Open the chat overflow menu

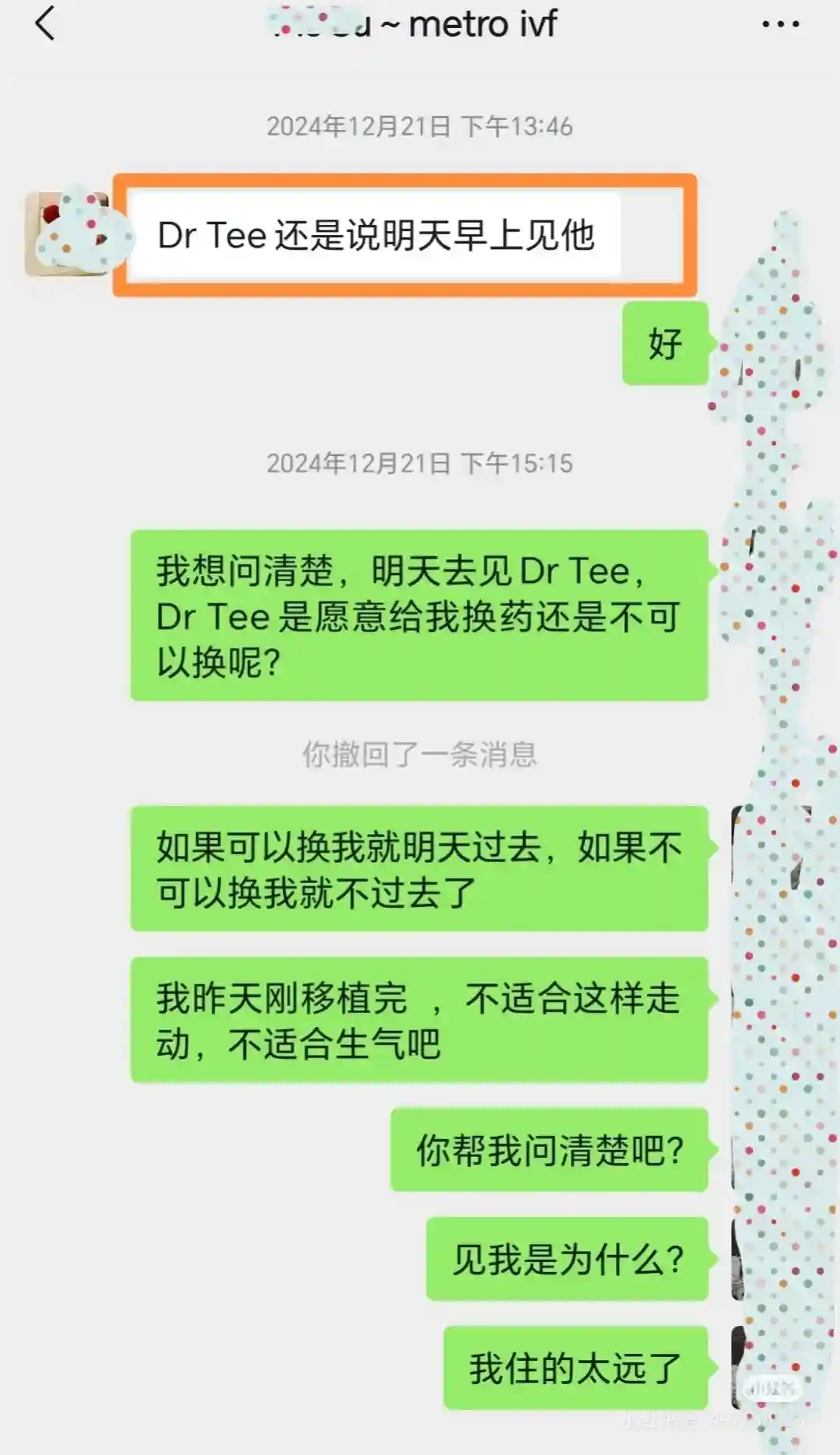780,24
